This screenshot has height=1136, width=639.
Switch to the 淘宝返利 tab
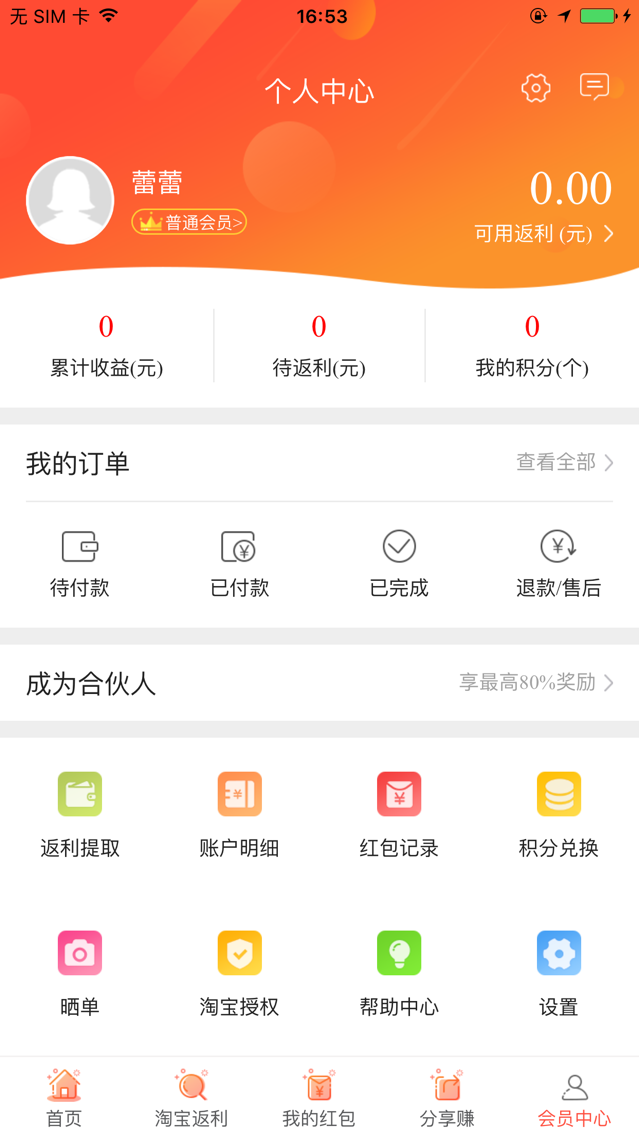point(191,1098)
